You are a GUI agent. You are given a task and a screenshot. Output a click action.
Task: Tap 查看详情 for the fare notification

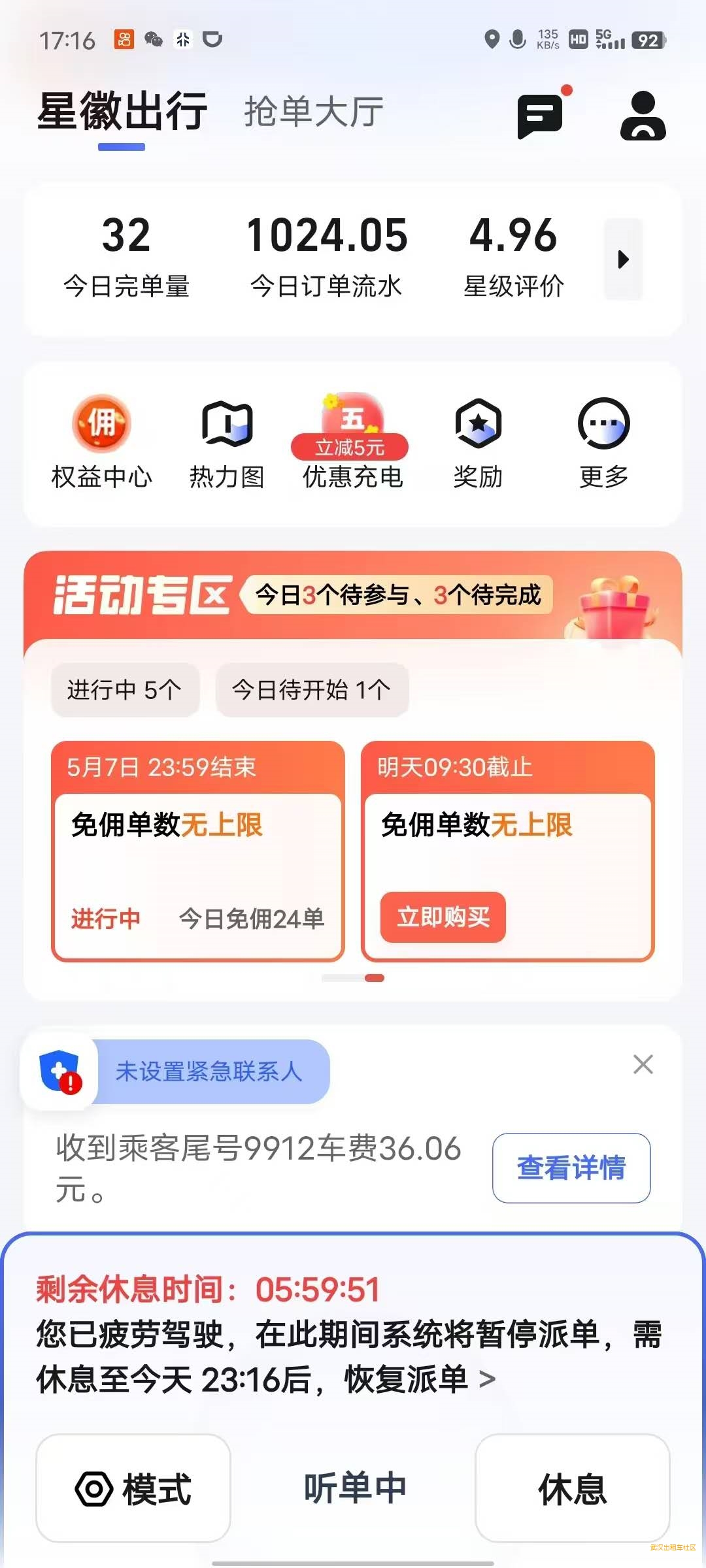point(571,1168)
